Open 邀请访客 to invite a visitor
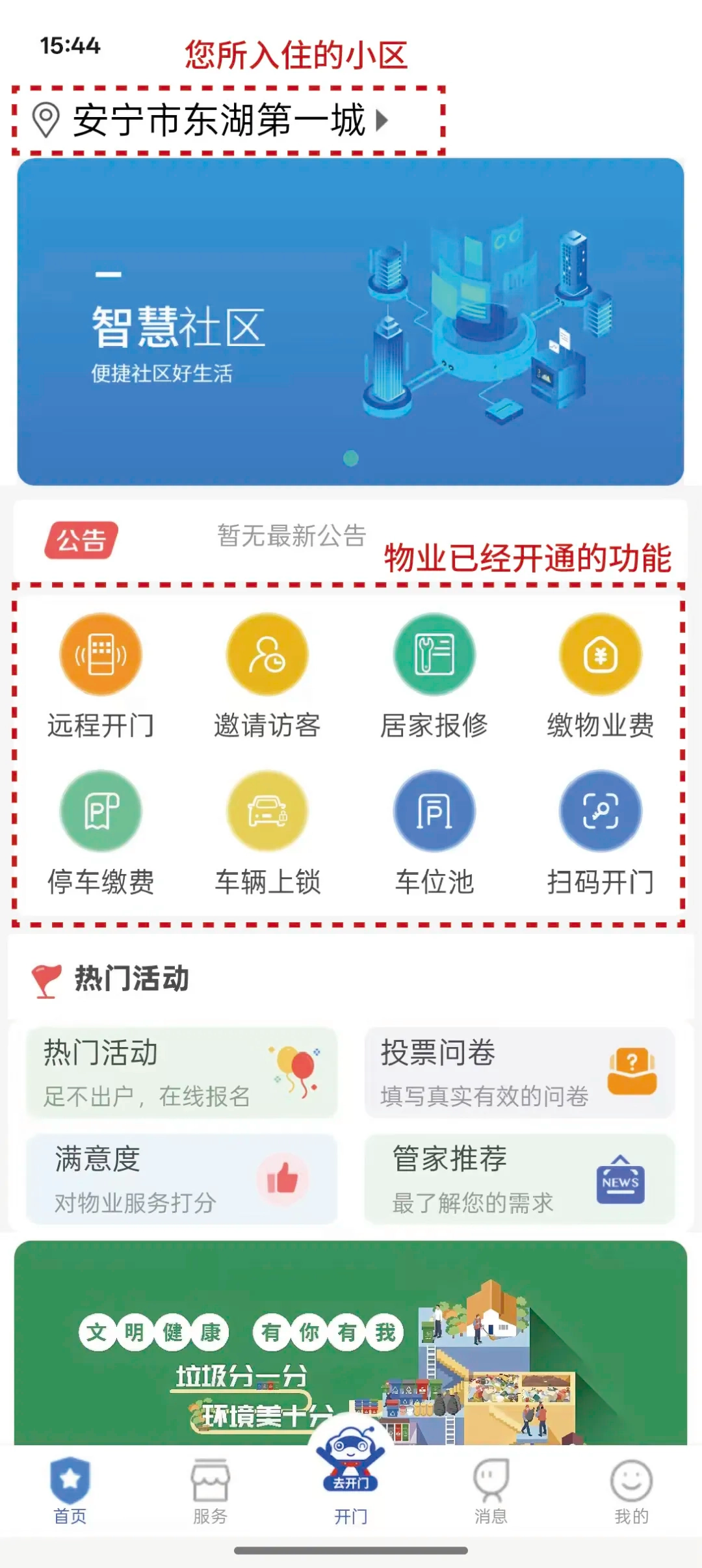This screenshot has height=1568, width=702. point(267,676)
